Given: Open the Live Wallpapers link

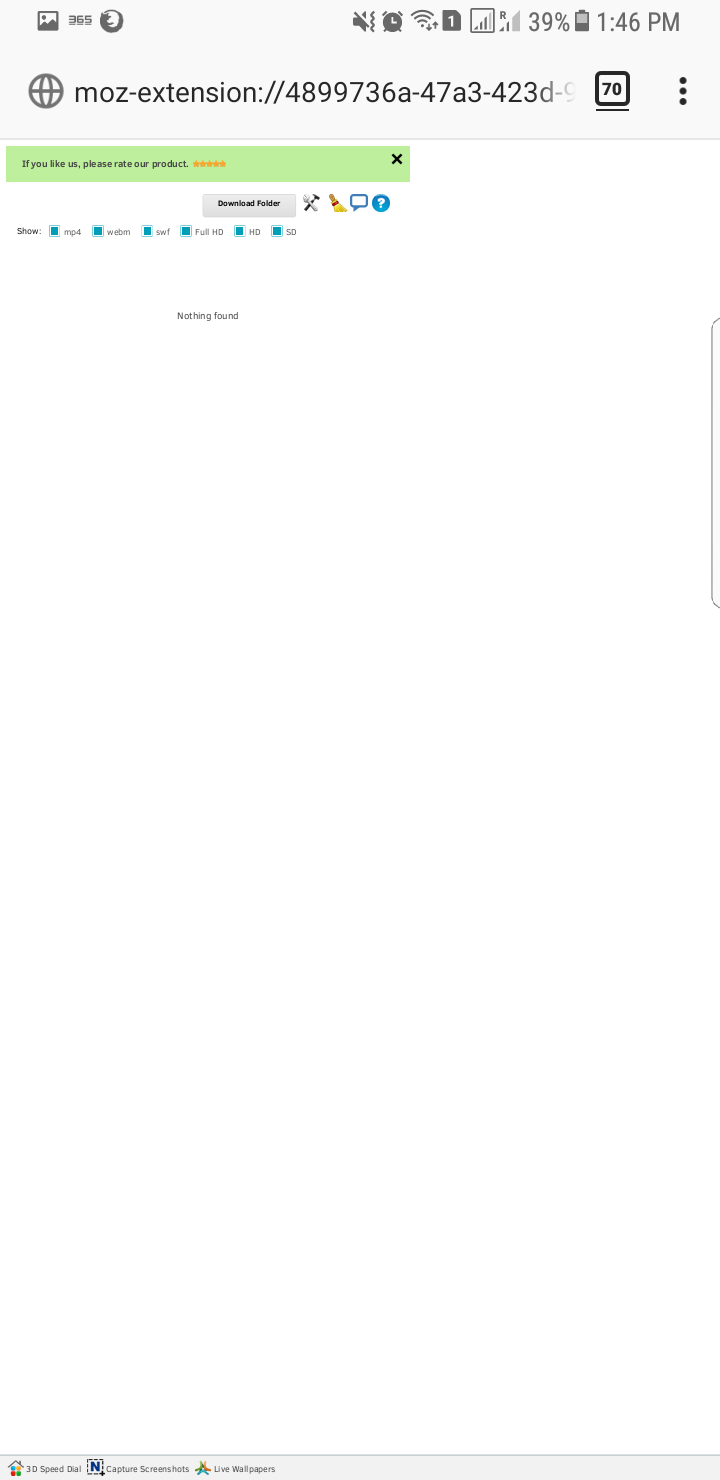Looking at the screenshot, I should click(235, 1468).
